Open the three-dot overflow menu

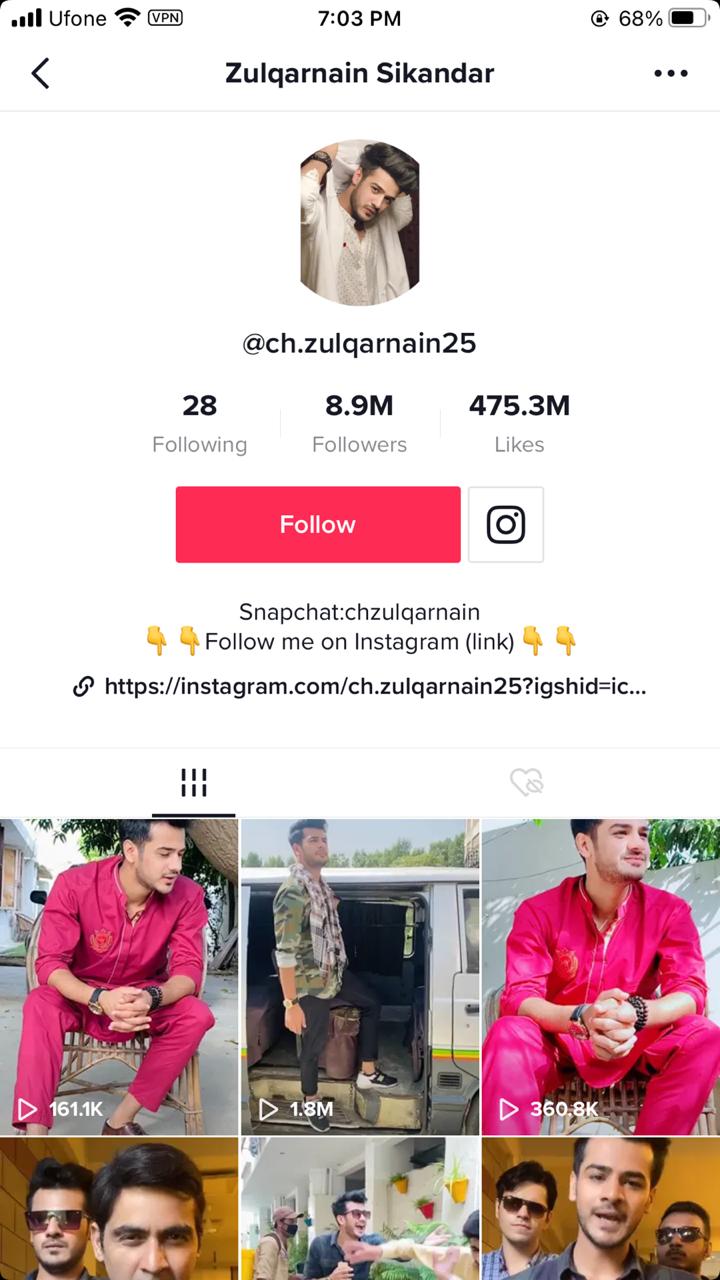[x=670, y=73]
